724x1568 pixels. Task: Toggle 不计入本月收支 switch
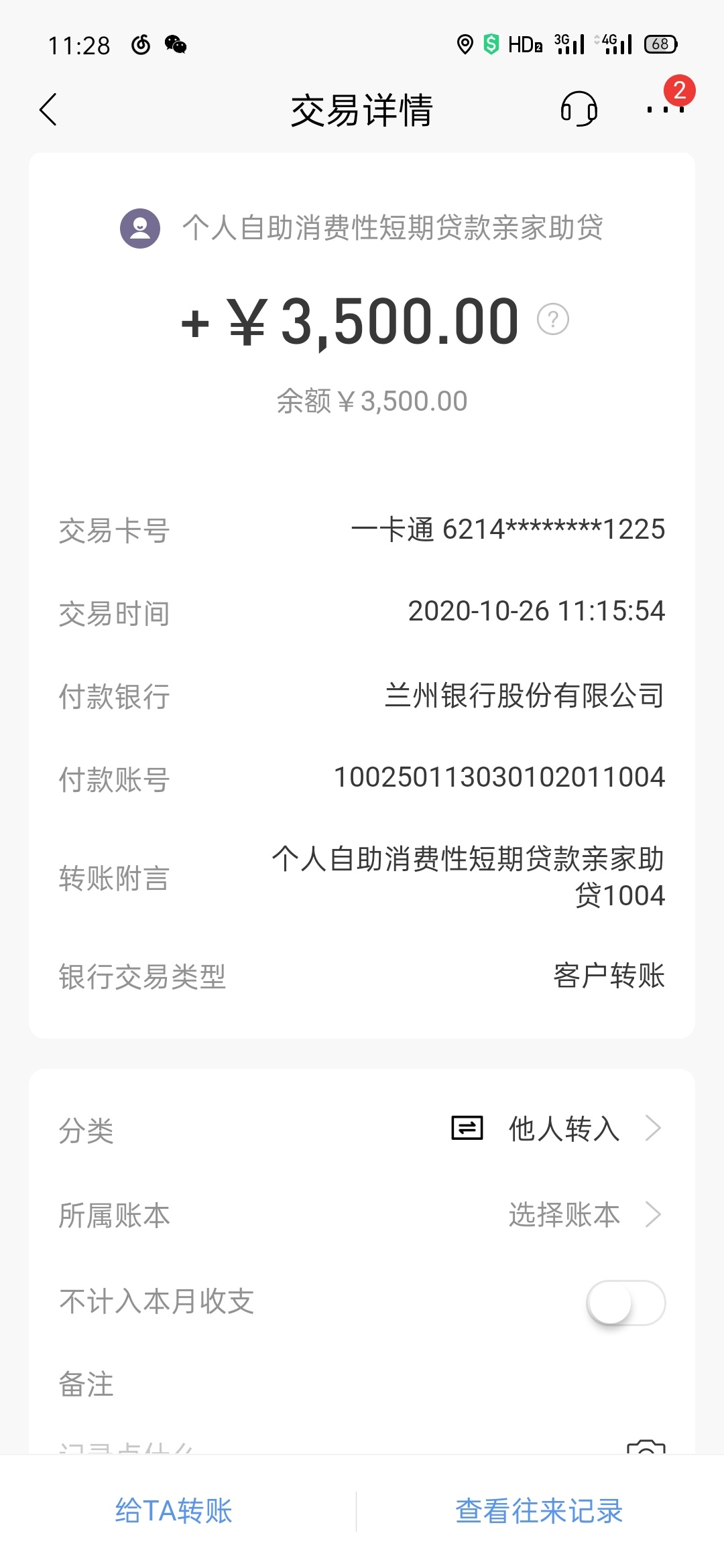coord(625,1303)
